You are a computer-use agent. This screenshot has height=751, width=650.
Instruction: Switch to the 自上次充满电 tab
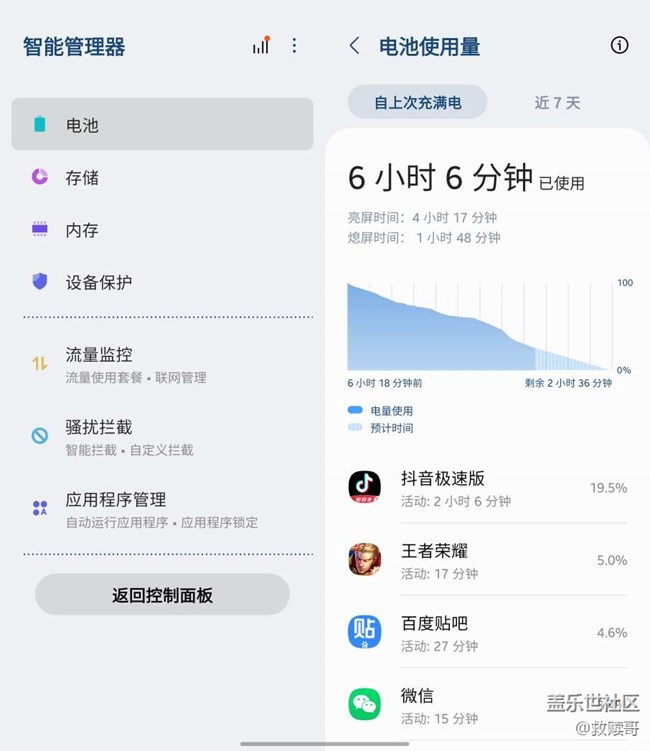click(x=417, y=102)
